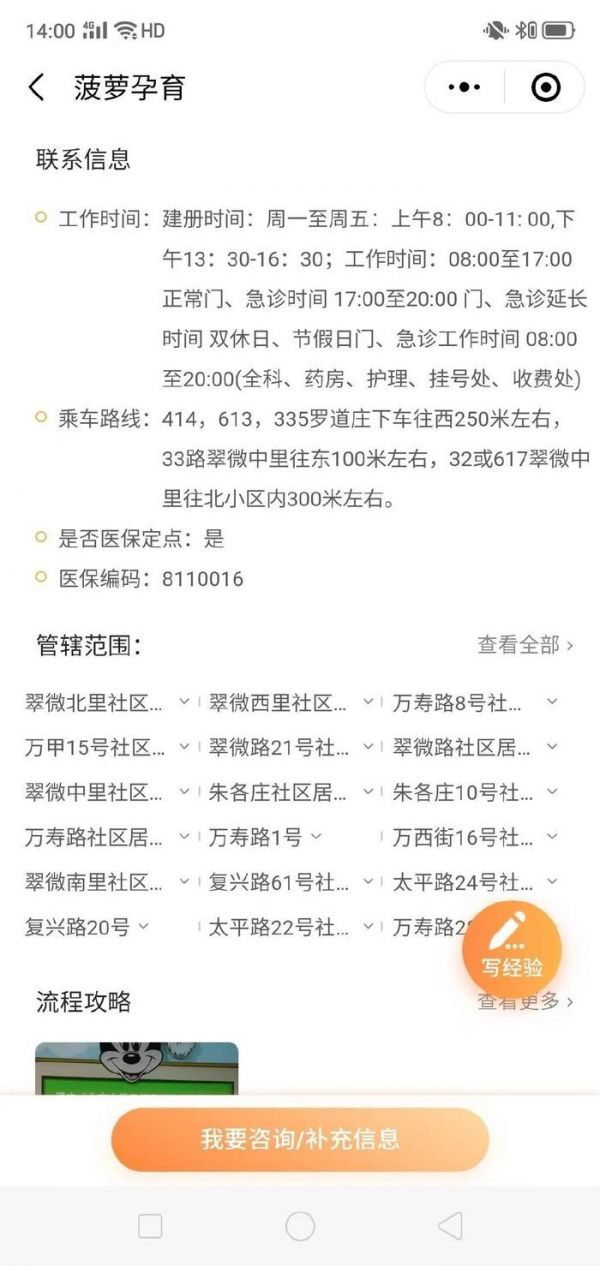Expand 万寿路1号 entry
Image resolution: width=600 pixels, height=1266 pixels.
tap(265, 837)
